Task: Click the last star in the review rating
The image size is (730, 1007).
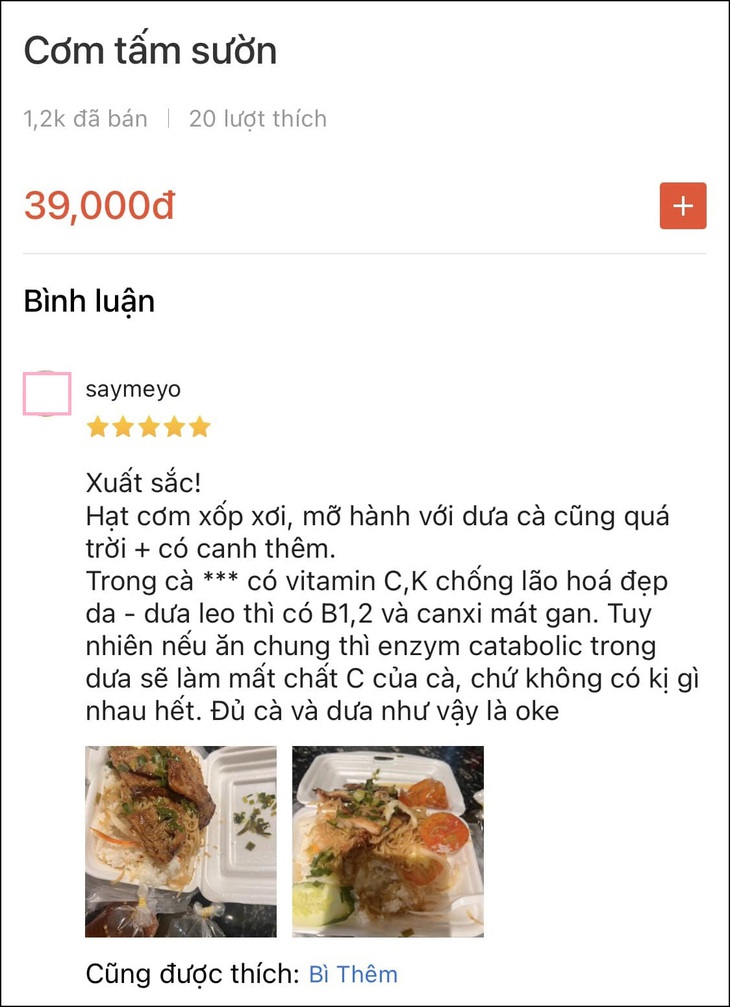Action: [x=200, y=427]
